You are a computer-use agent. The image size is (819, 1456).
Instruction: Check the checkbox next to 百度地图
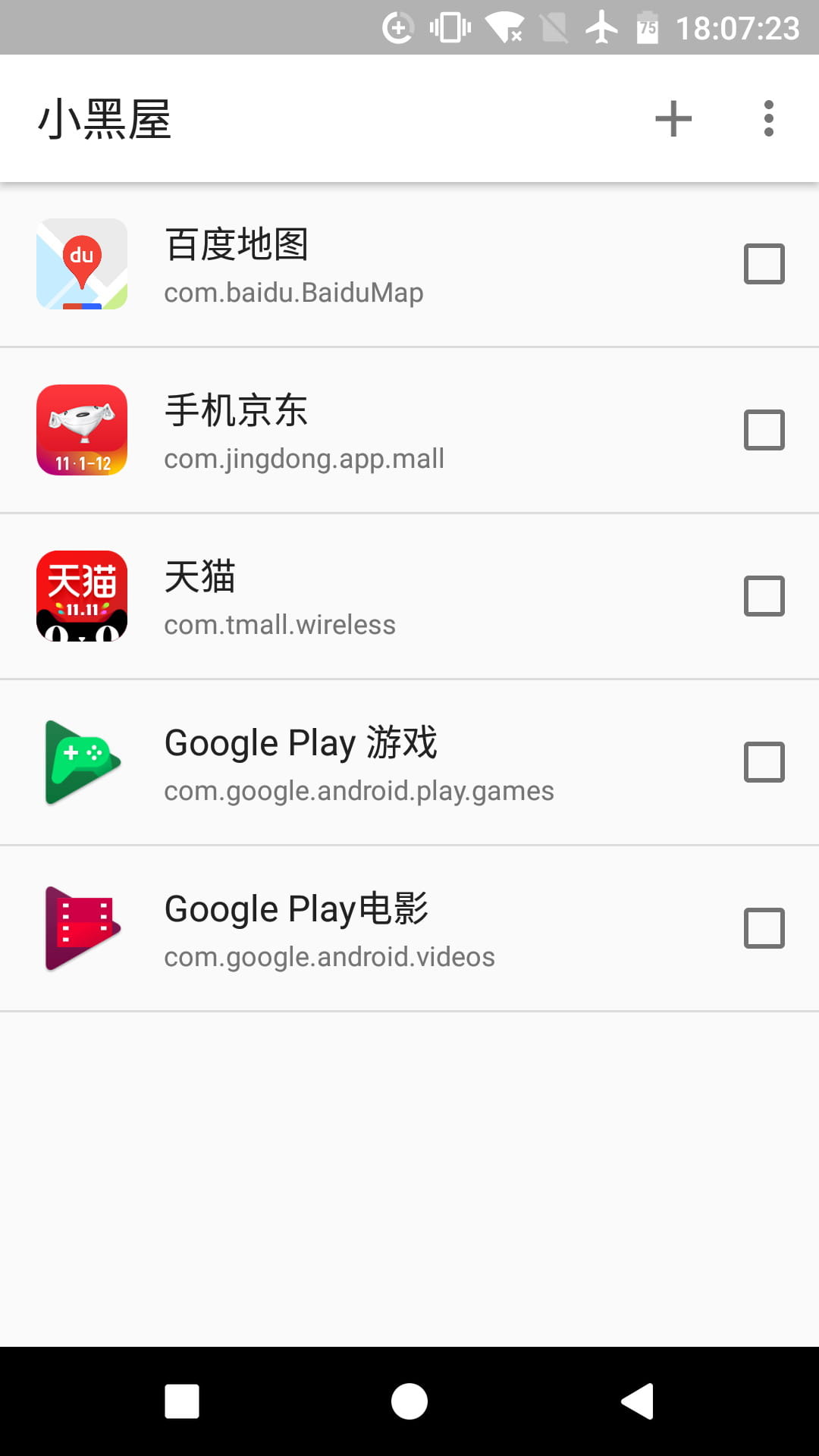(x=763, y=264)
